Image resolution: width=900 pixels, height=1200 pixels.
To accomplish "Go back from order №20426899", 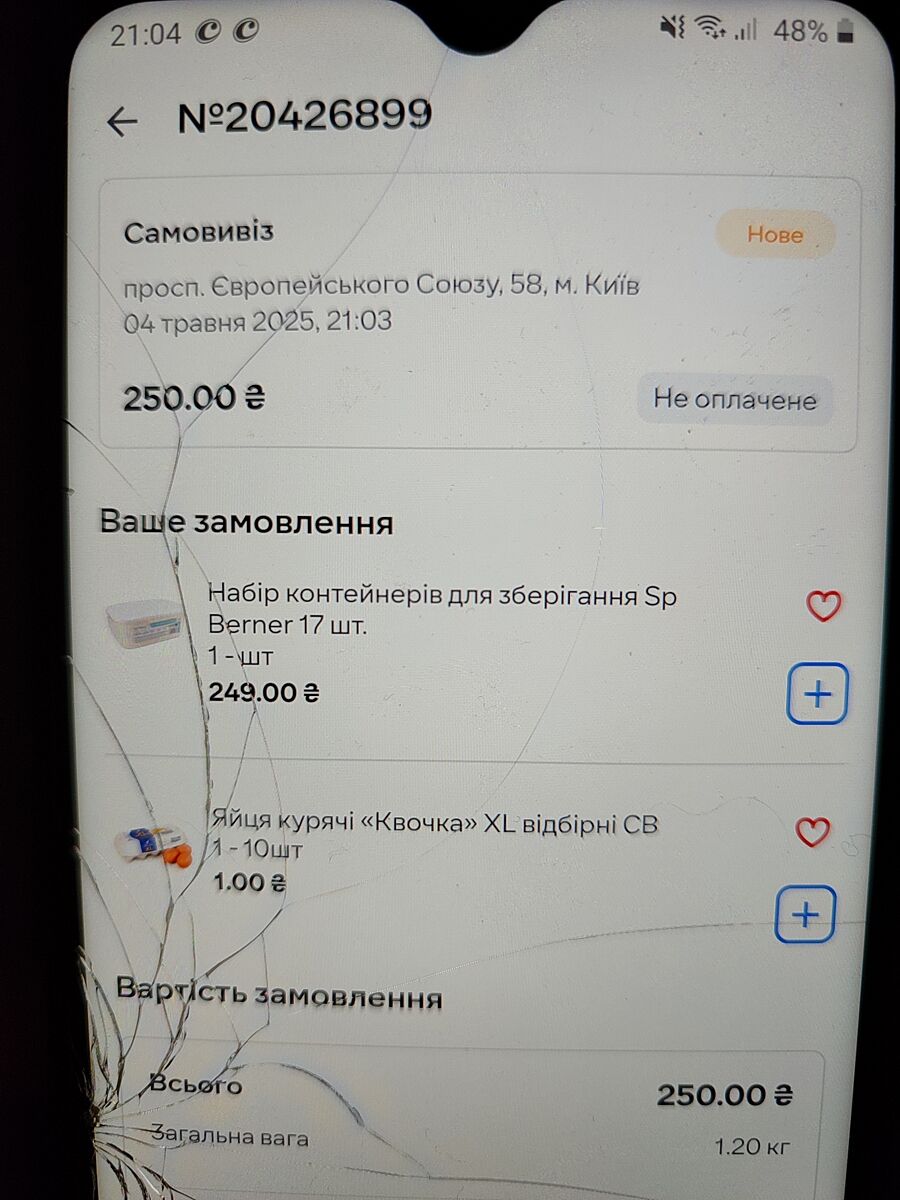I will (x=122, y=122).
